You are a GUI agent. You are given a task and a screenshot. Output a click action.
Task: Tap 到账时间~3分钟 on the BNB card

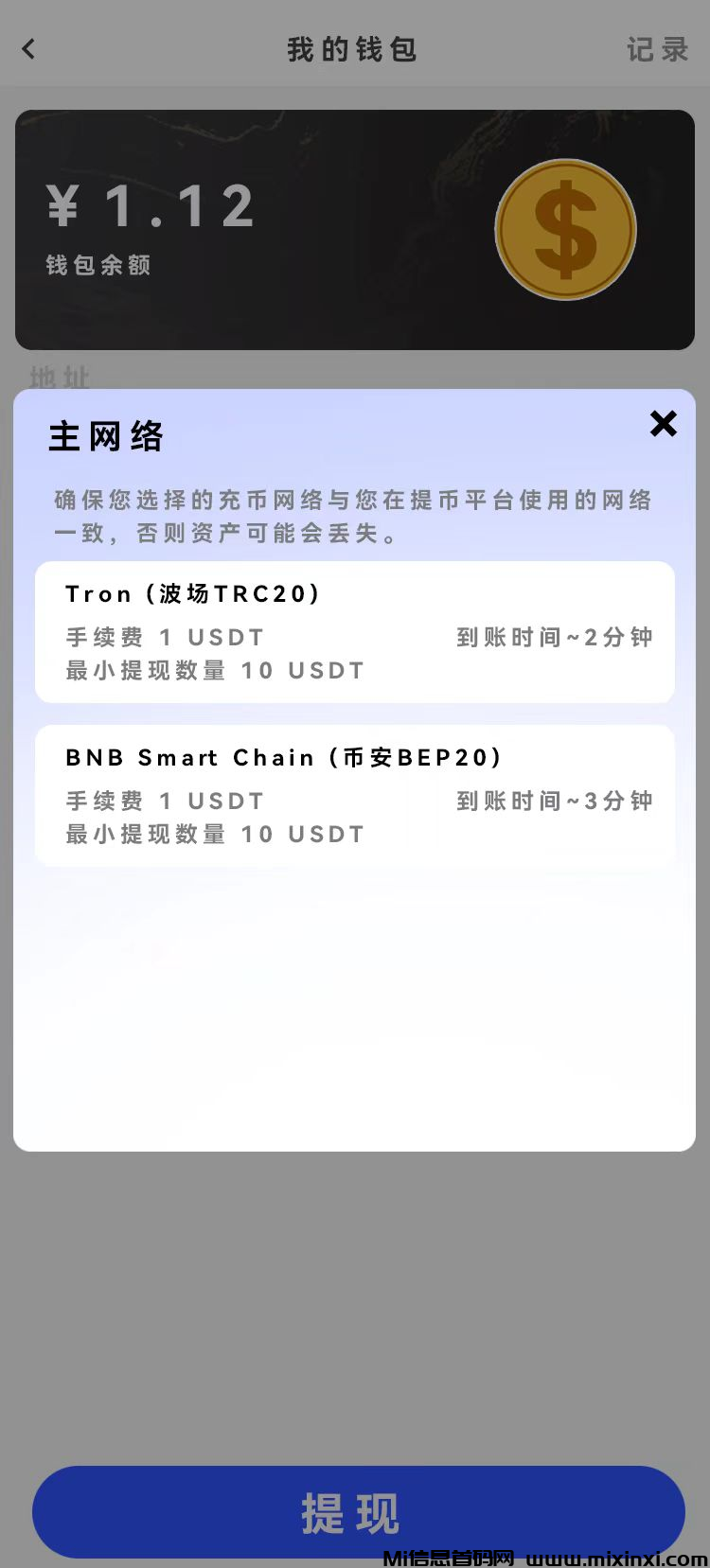pos(554,801)
